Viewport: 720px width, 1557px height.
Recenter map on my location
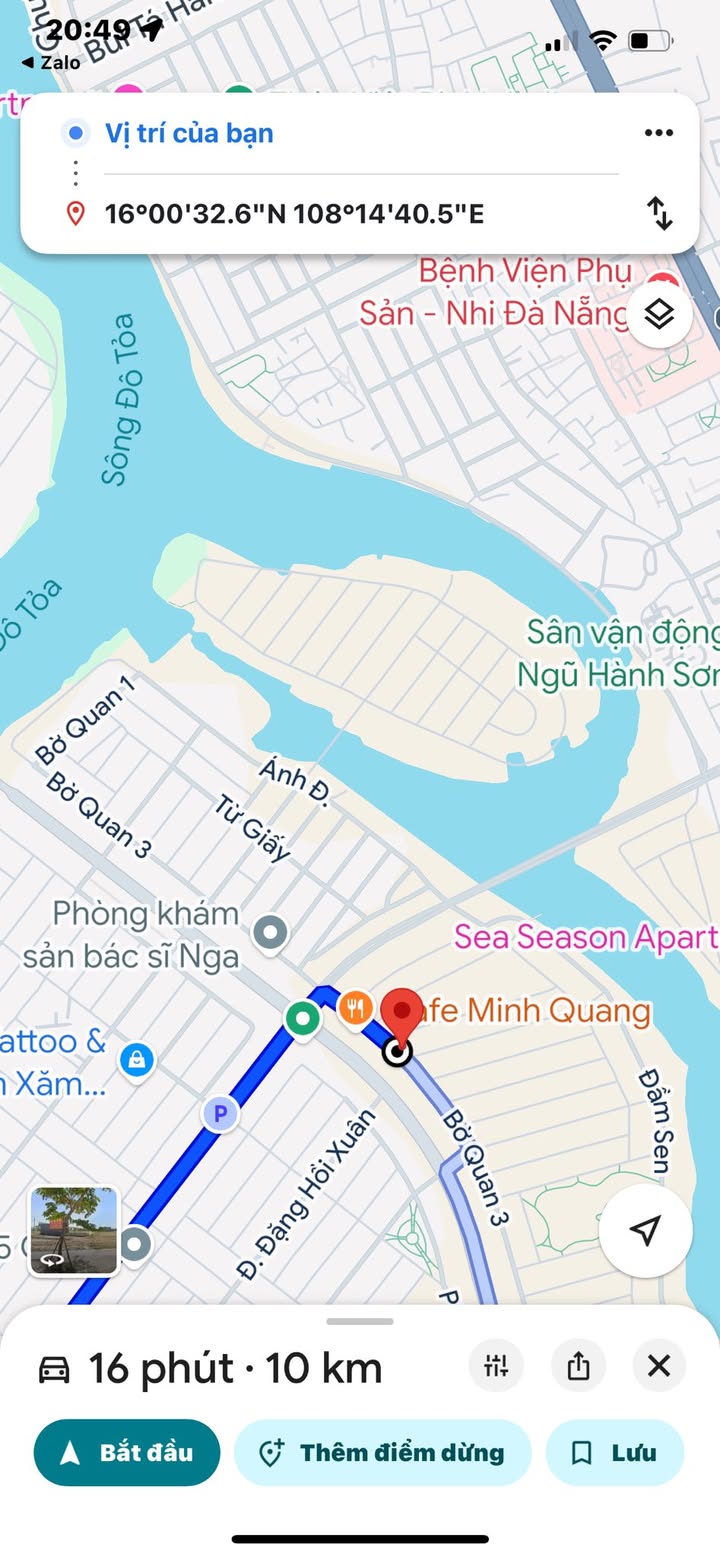click(x=646, y=1231)
